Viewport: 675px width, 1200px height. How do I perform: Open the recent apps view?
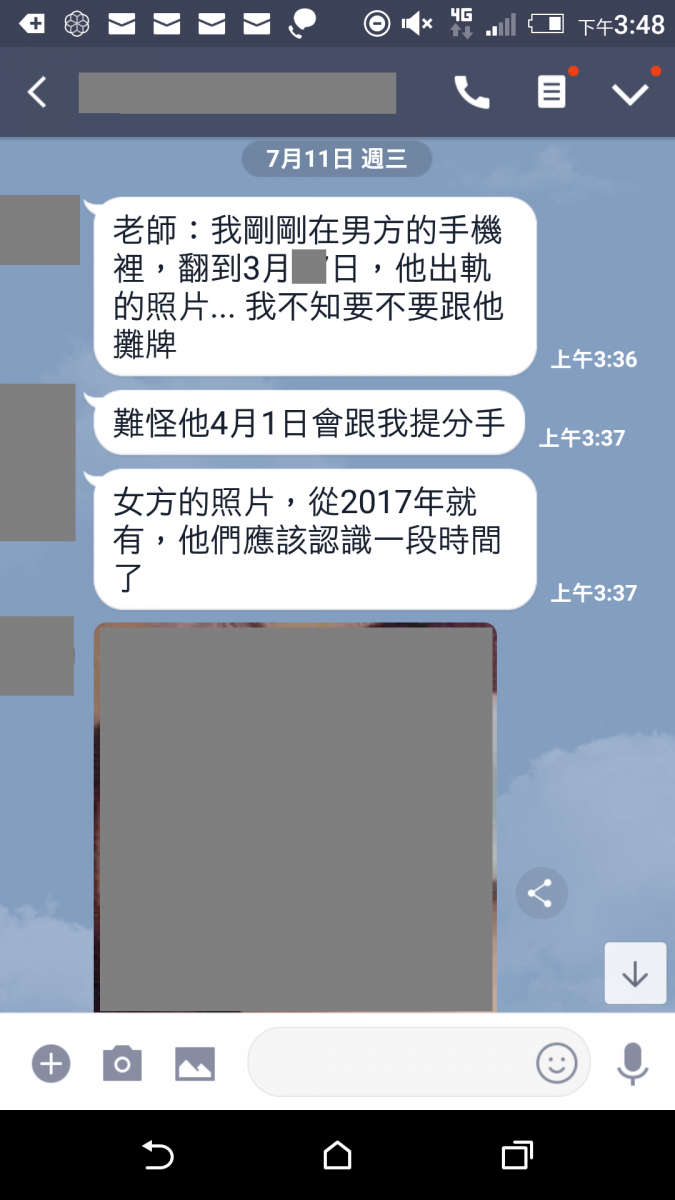[x=516, y=1156]
